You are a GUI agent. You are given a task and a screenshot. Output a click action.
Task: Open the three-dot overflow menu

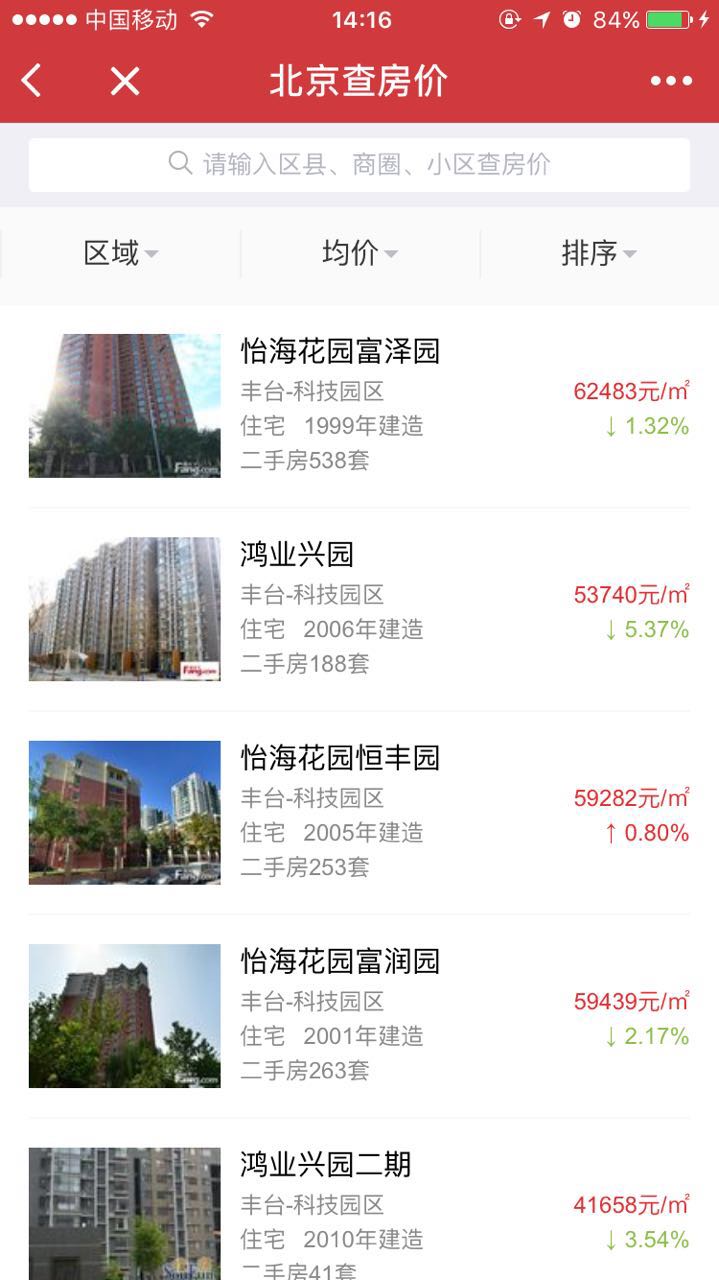pyautogui.click(x=671, y=81)
